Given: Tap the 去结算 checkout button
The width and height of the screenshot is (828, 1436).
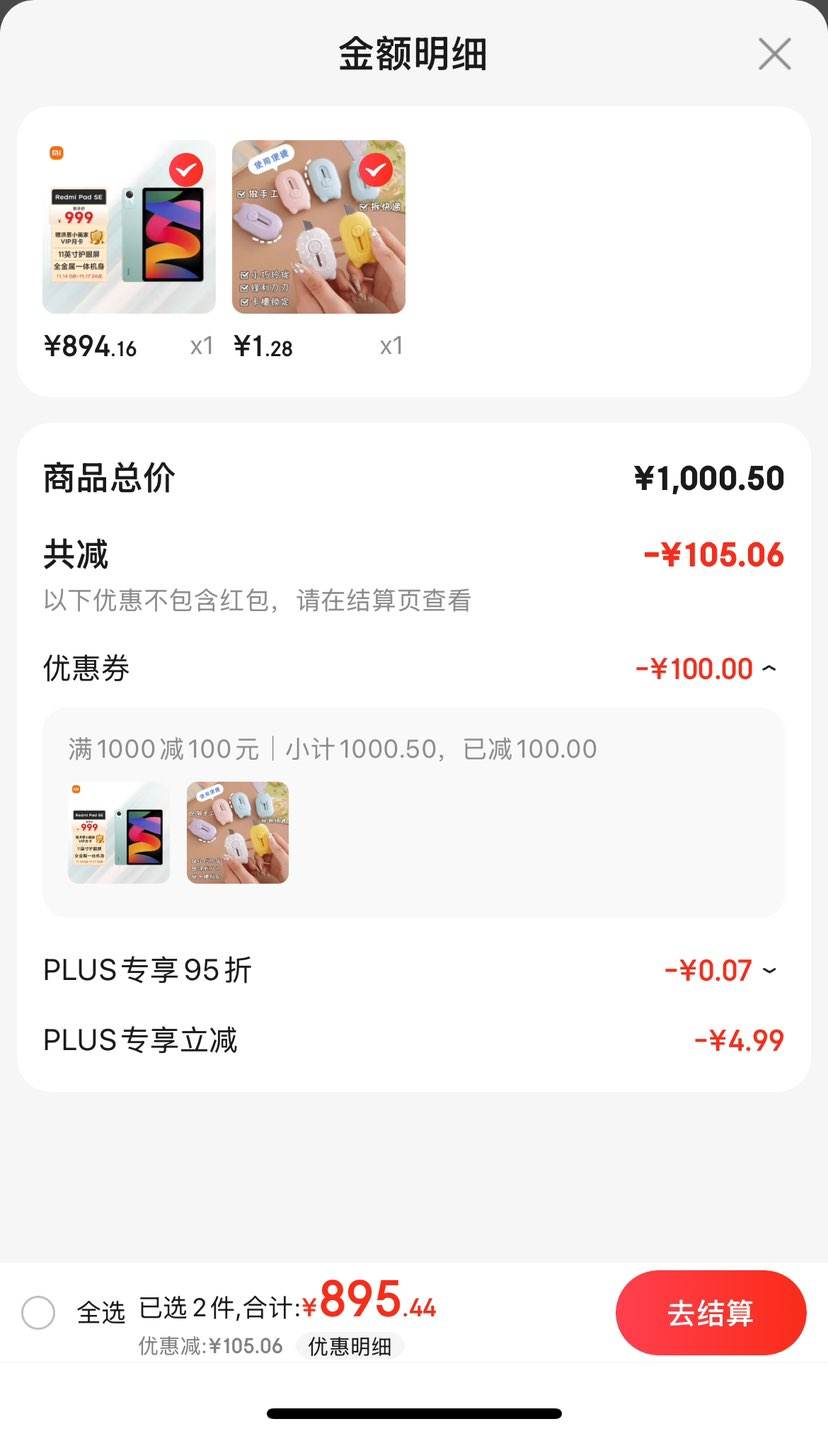Looking at the screenshot, I should tap(711, 1312).
